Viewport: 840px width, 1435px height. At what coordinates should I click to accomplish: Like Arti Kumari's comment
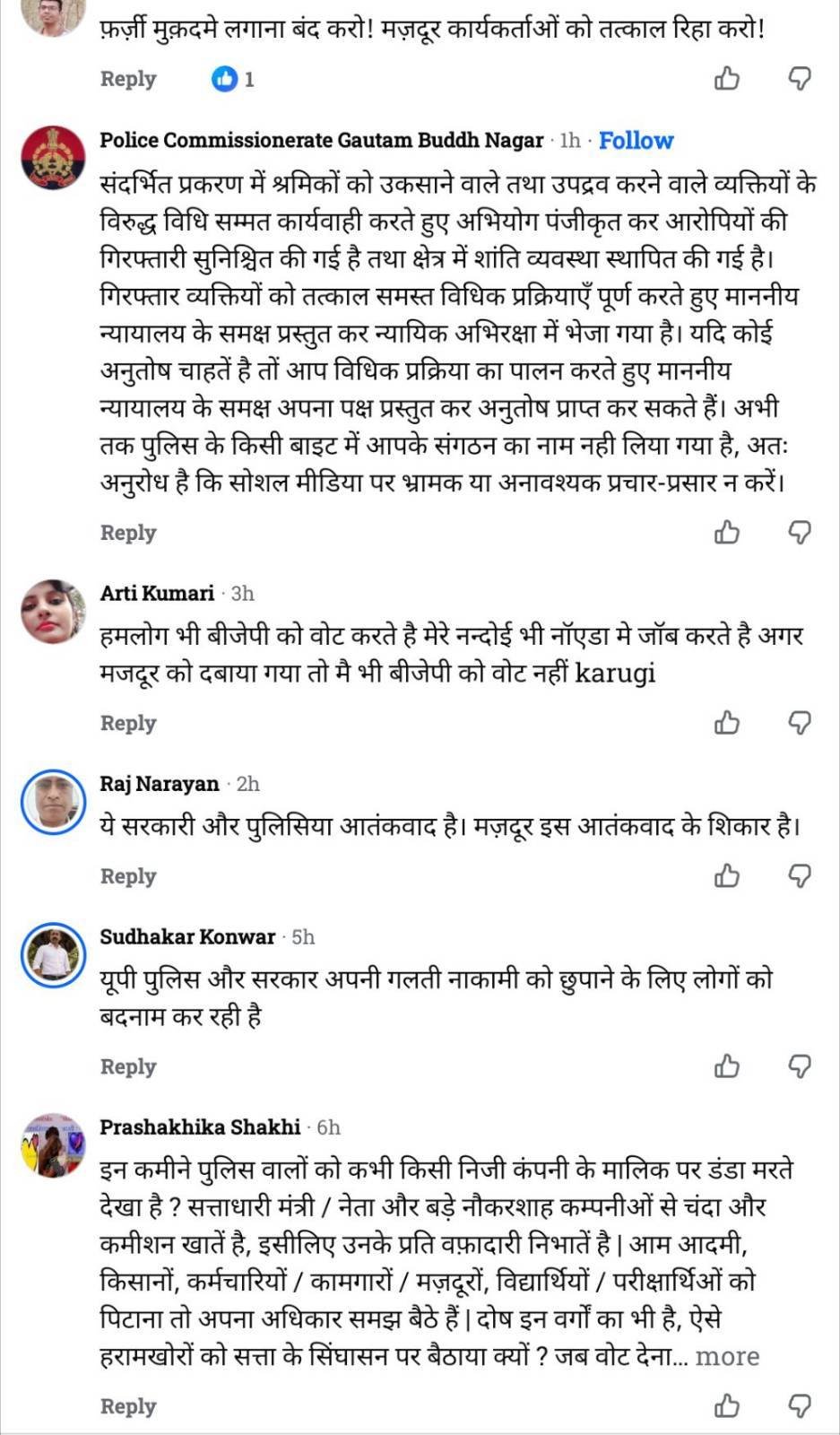tap(727, 723)
